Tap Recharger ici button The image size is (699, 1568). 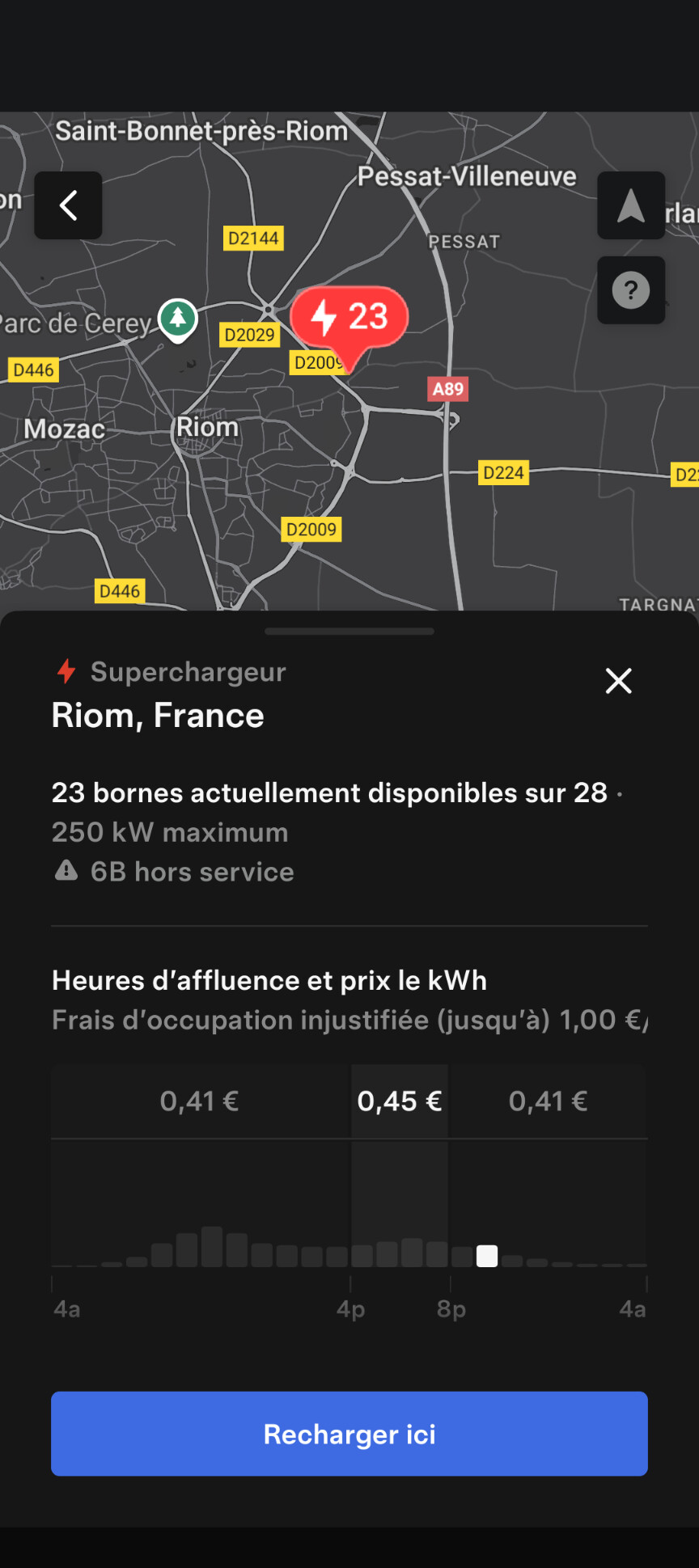tap(349, 1434)
